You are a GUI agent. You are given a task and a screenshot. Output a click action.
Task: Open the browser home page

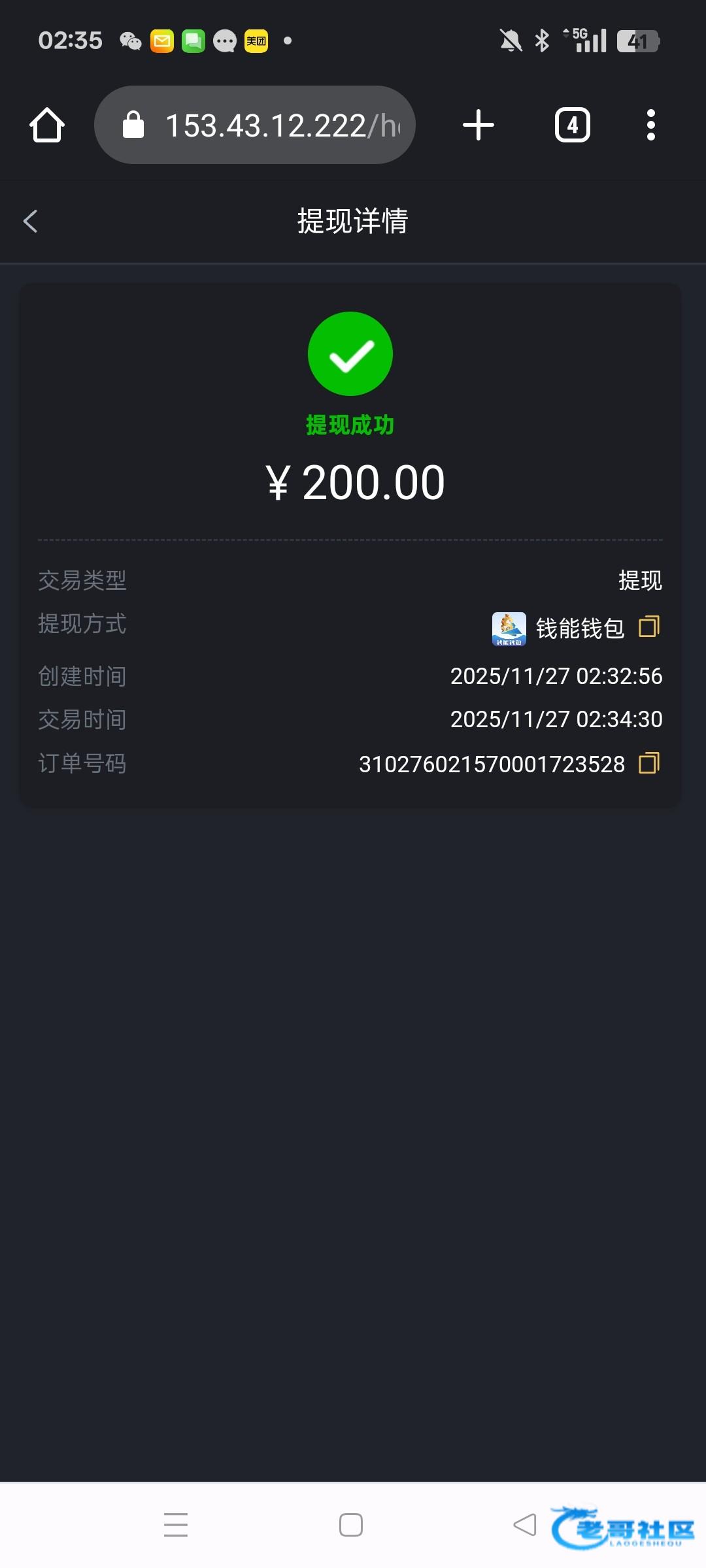(47, 125)
